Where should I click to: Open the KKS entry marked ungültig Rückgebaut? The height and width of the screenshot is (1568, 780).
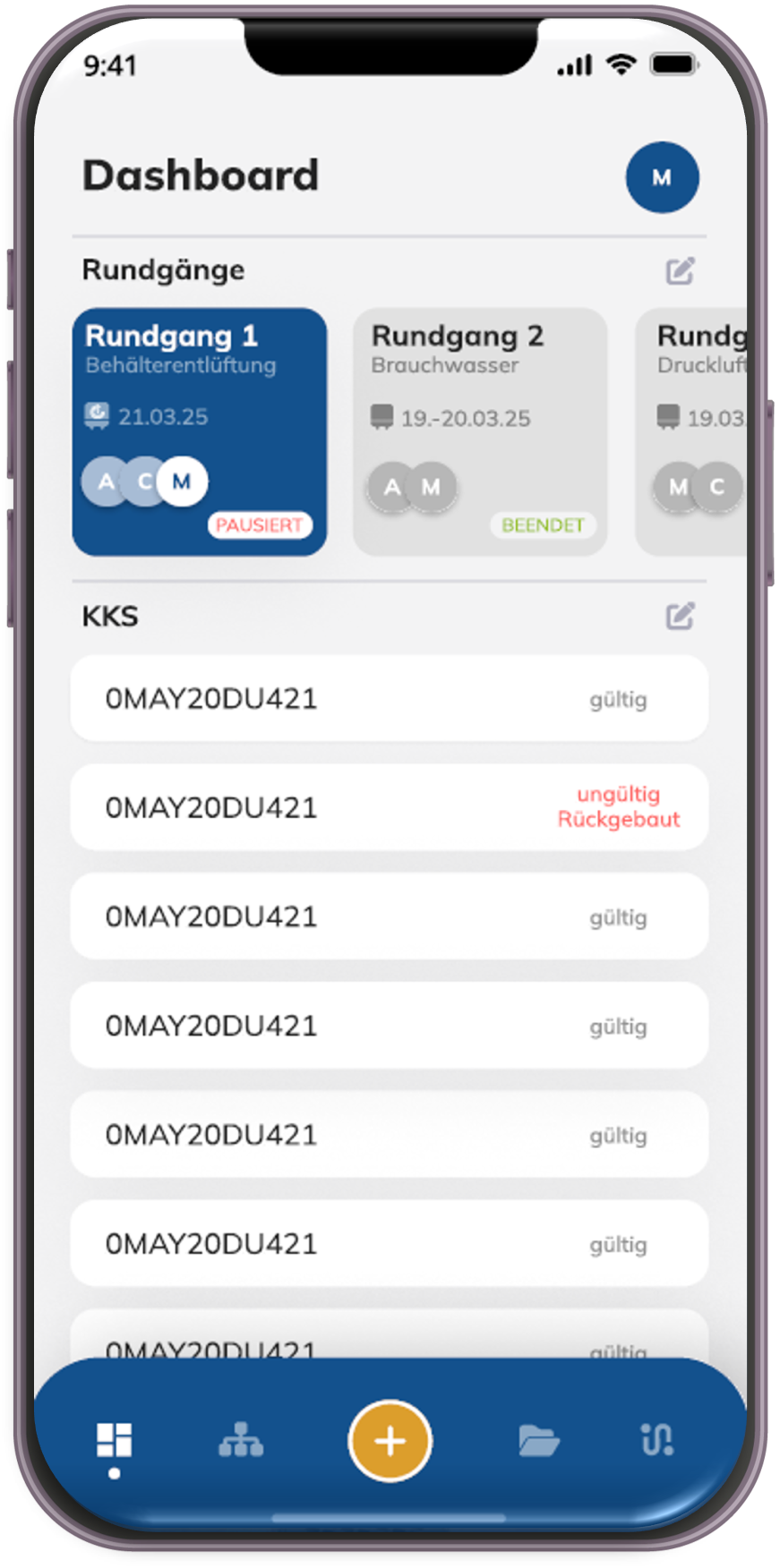tap(389, 807)
